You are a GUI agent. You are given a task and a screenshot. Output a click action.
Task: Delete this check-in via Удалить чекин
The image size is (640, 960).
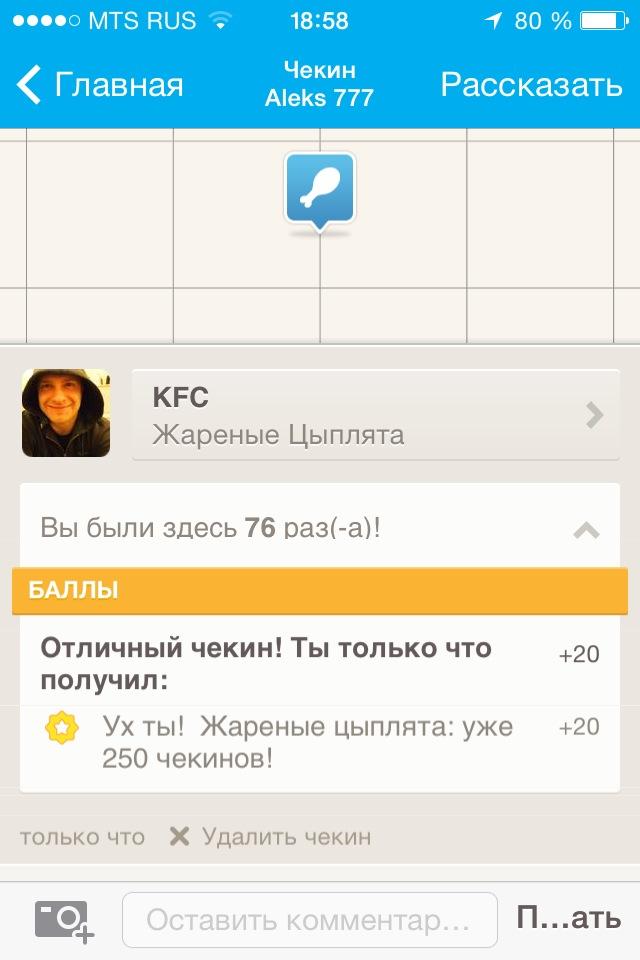point(270,837)
